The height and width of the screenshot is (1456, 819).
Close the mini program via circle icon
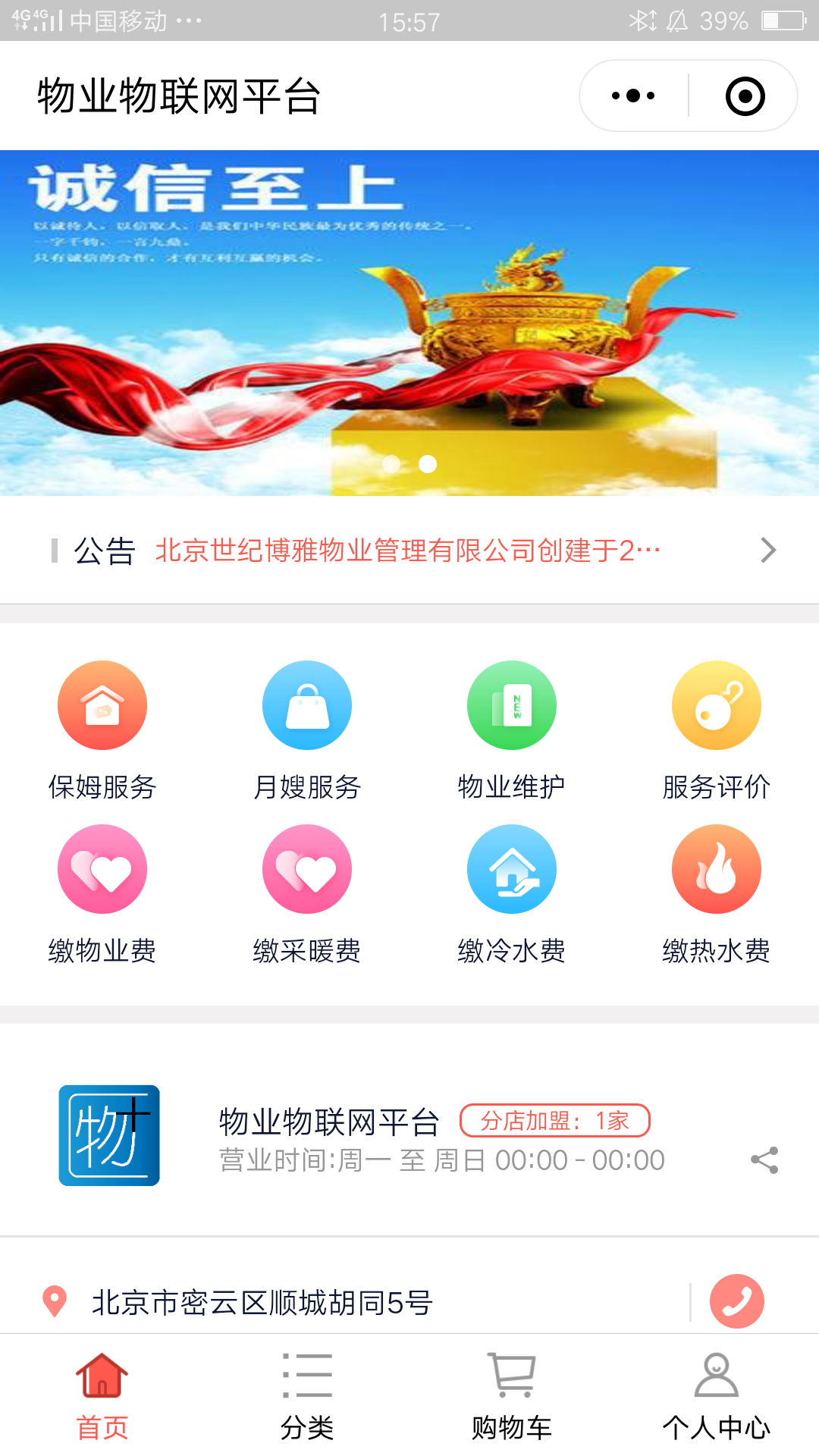[745, 96]
